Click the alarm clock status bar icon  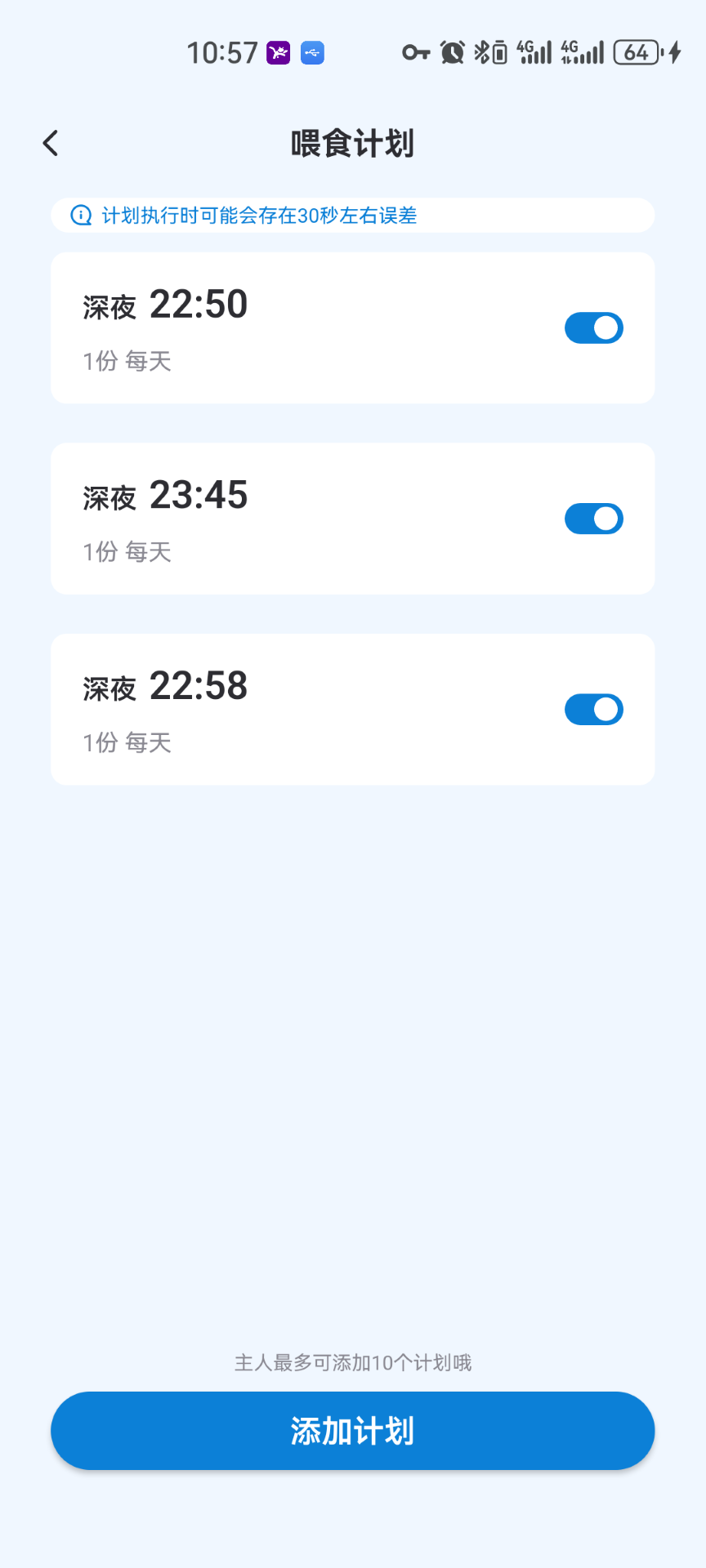tap(453, 51)
